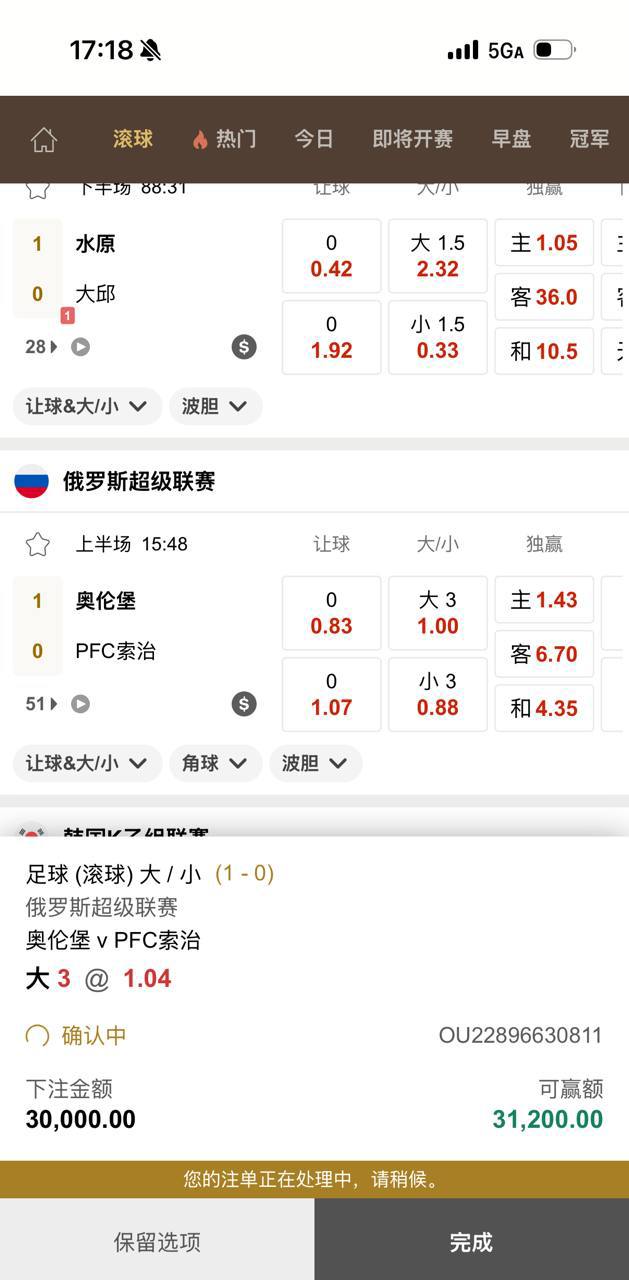Screen dimensions: 629x1280
Task: Expand the 角球 dropdown
Action: tap(215, 763)
